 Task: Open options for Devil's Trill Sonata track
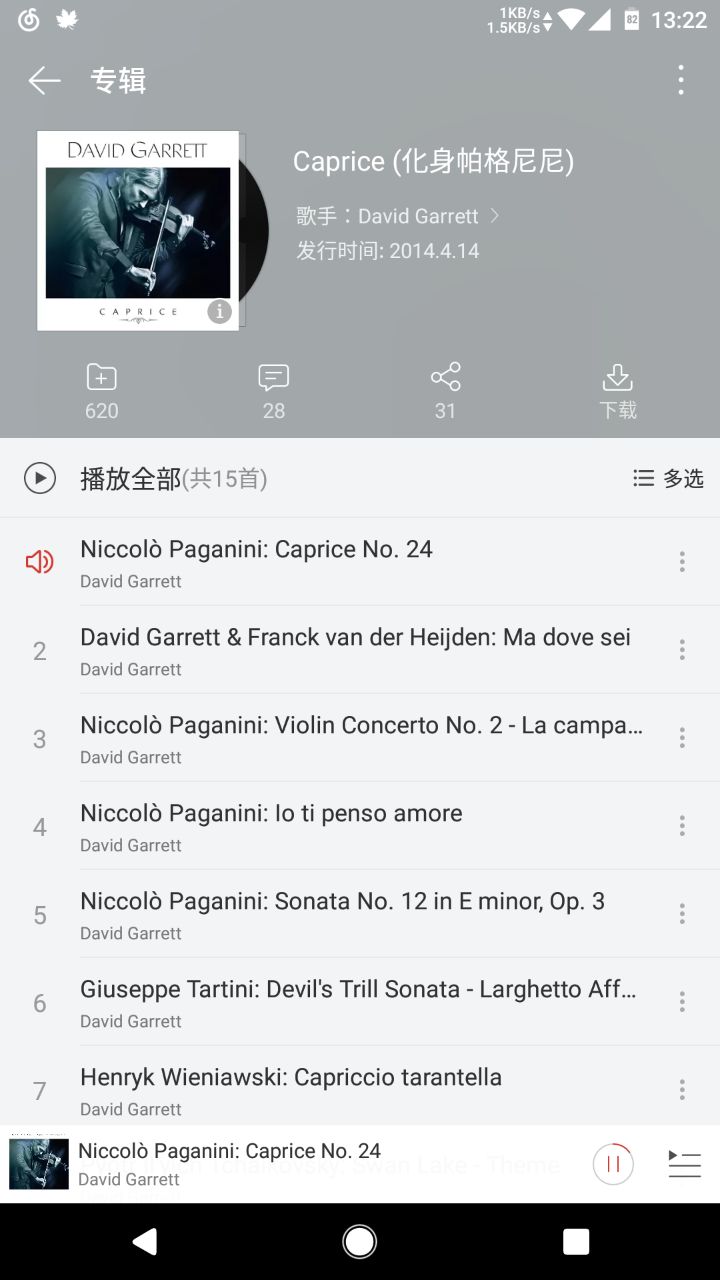(x=682, y=1001)
